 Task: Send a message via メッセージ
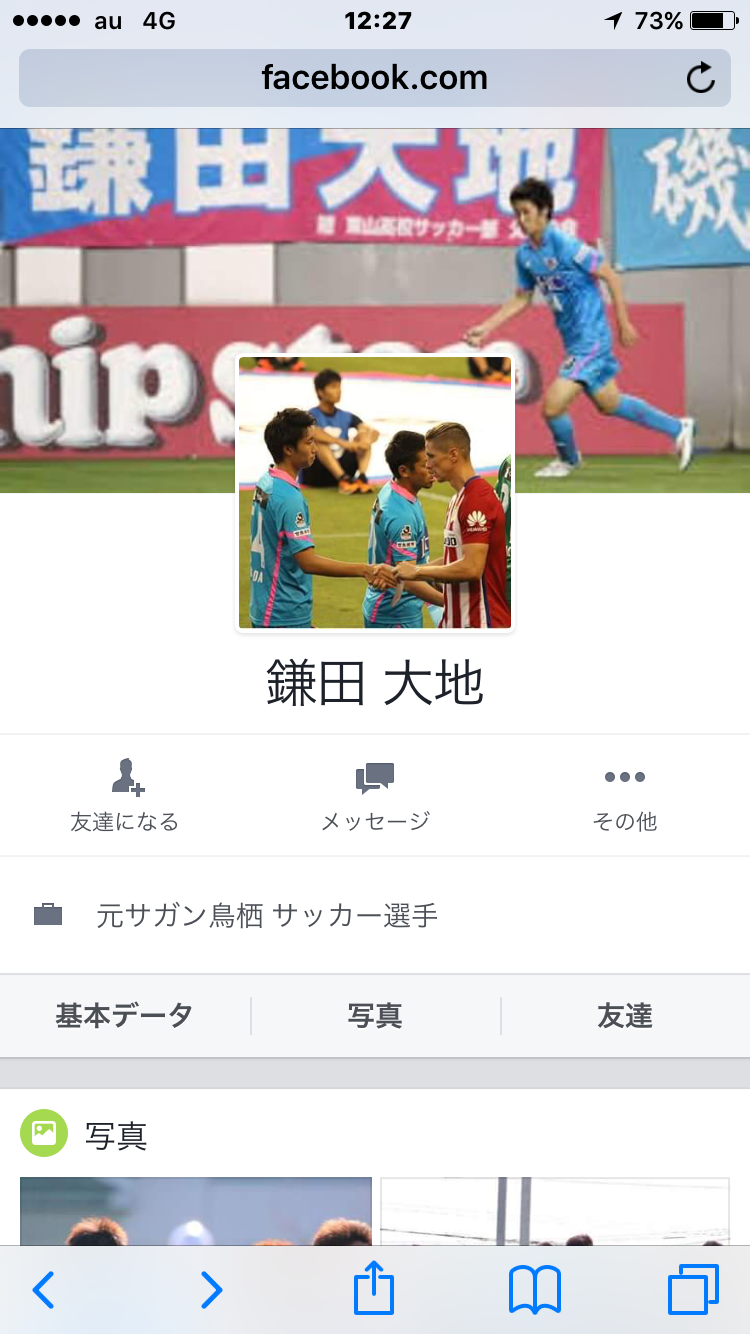[375, 796]
